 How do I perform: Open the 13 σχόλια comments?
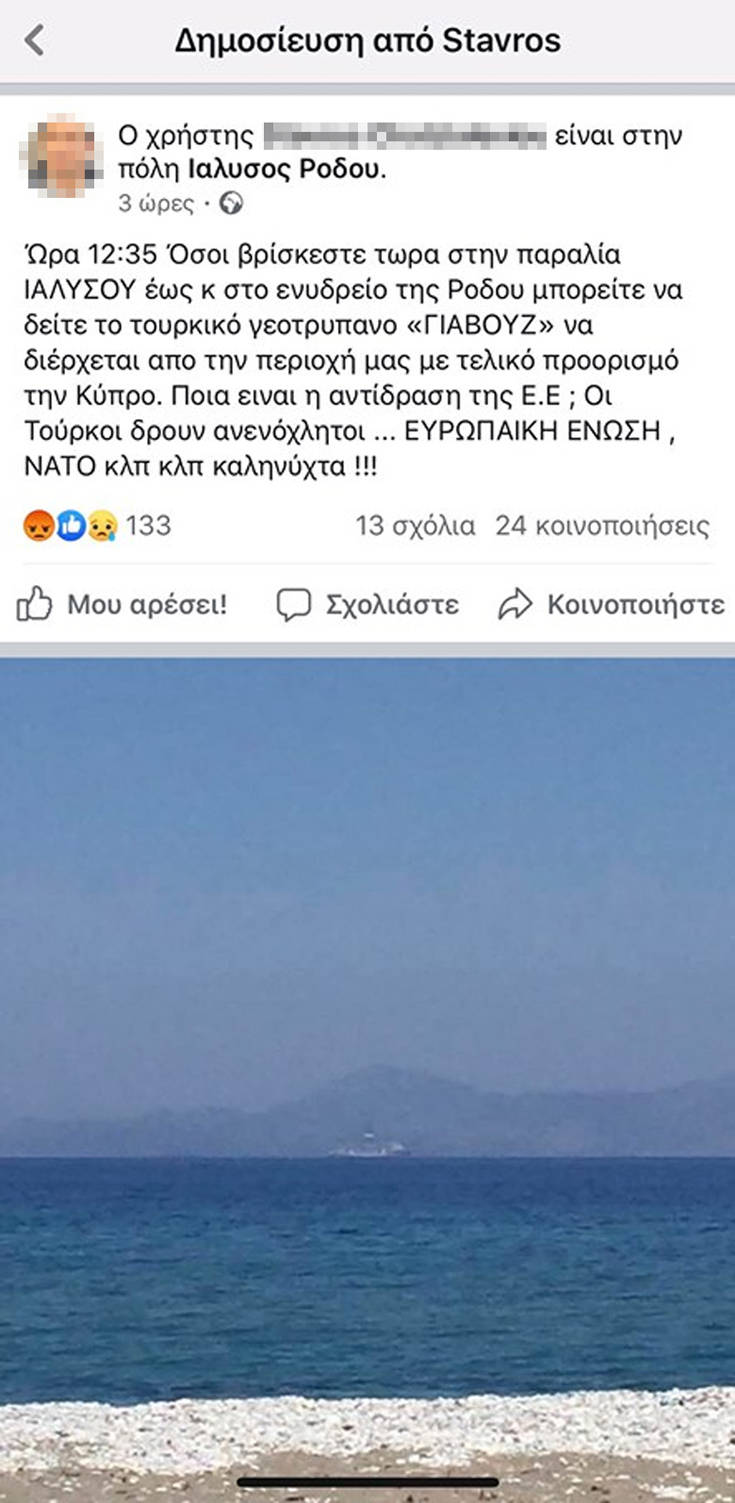pos(415,525)
